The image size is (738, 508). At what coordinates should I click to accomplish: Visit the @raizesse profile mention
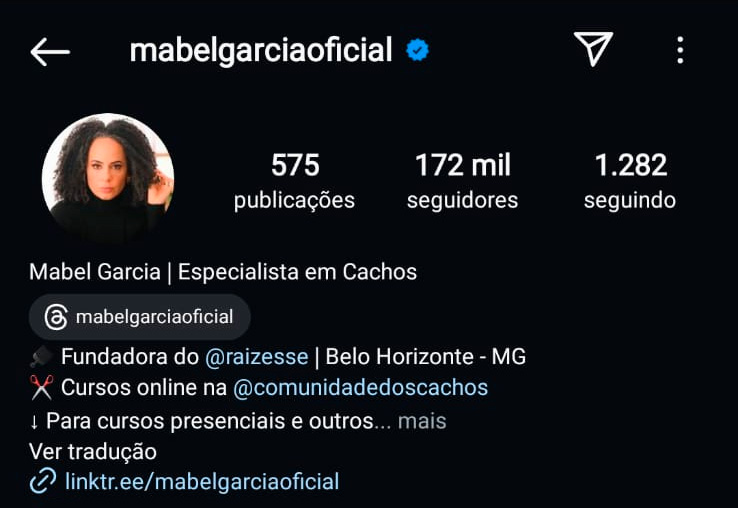coord(255,357)
